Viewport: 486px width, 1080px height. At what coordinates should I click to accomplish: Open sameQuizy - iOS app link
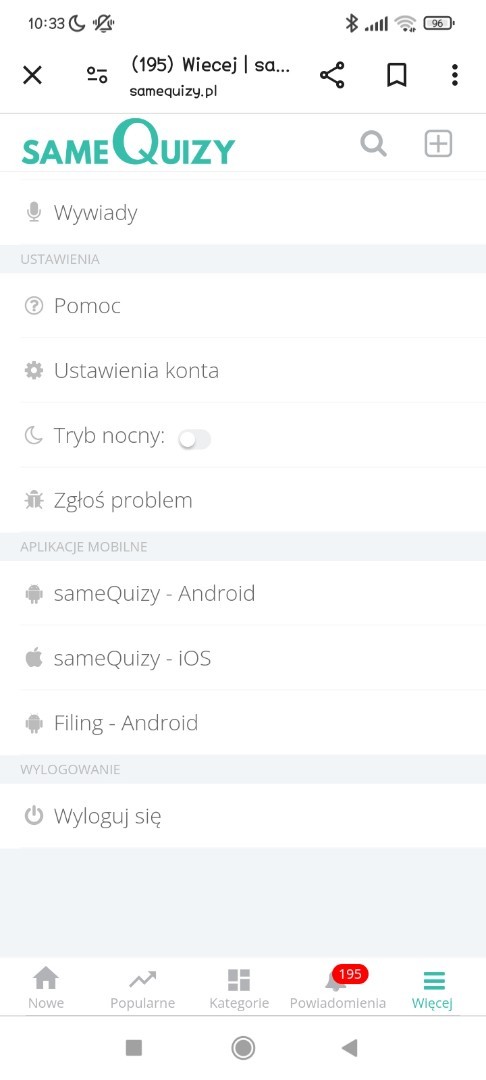(243, 658)
